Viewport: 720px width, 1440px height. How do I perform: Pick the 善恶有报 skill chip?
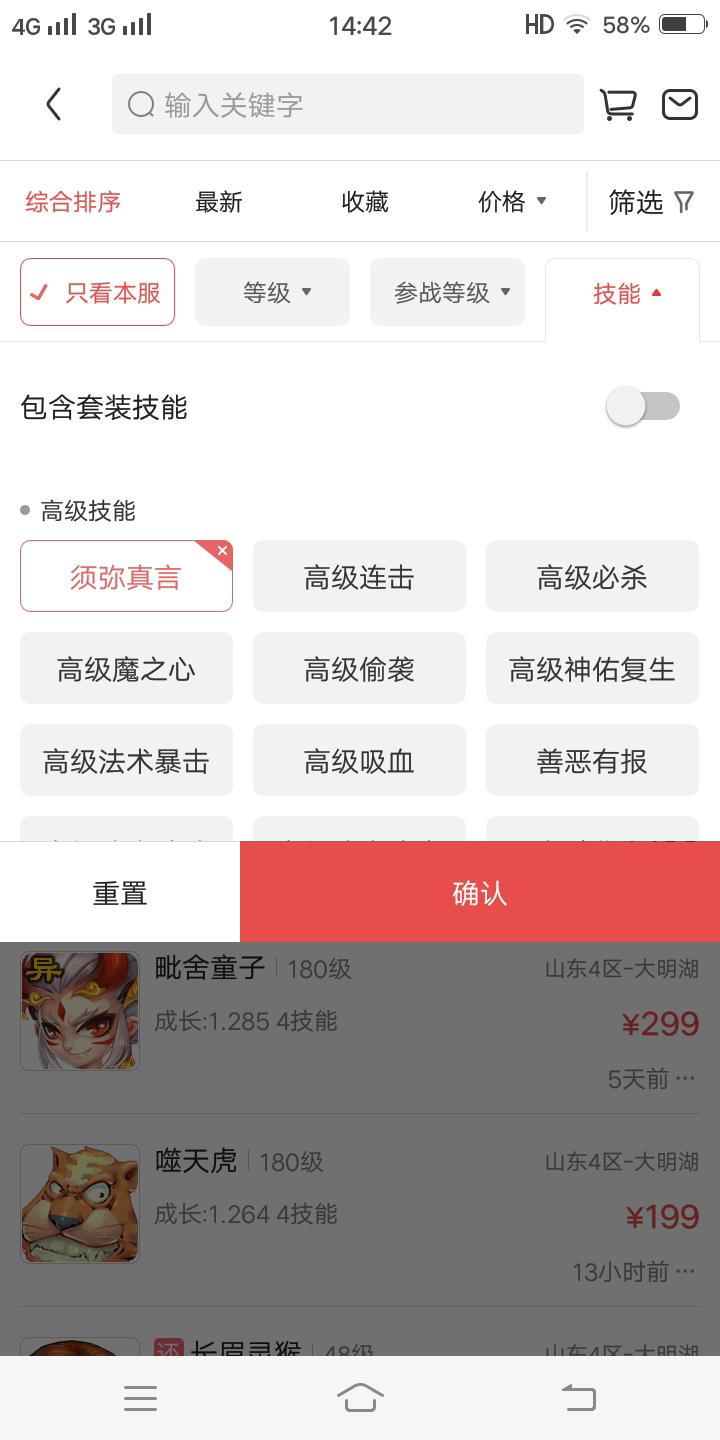point(592,761)
